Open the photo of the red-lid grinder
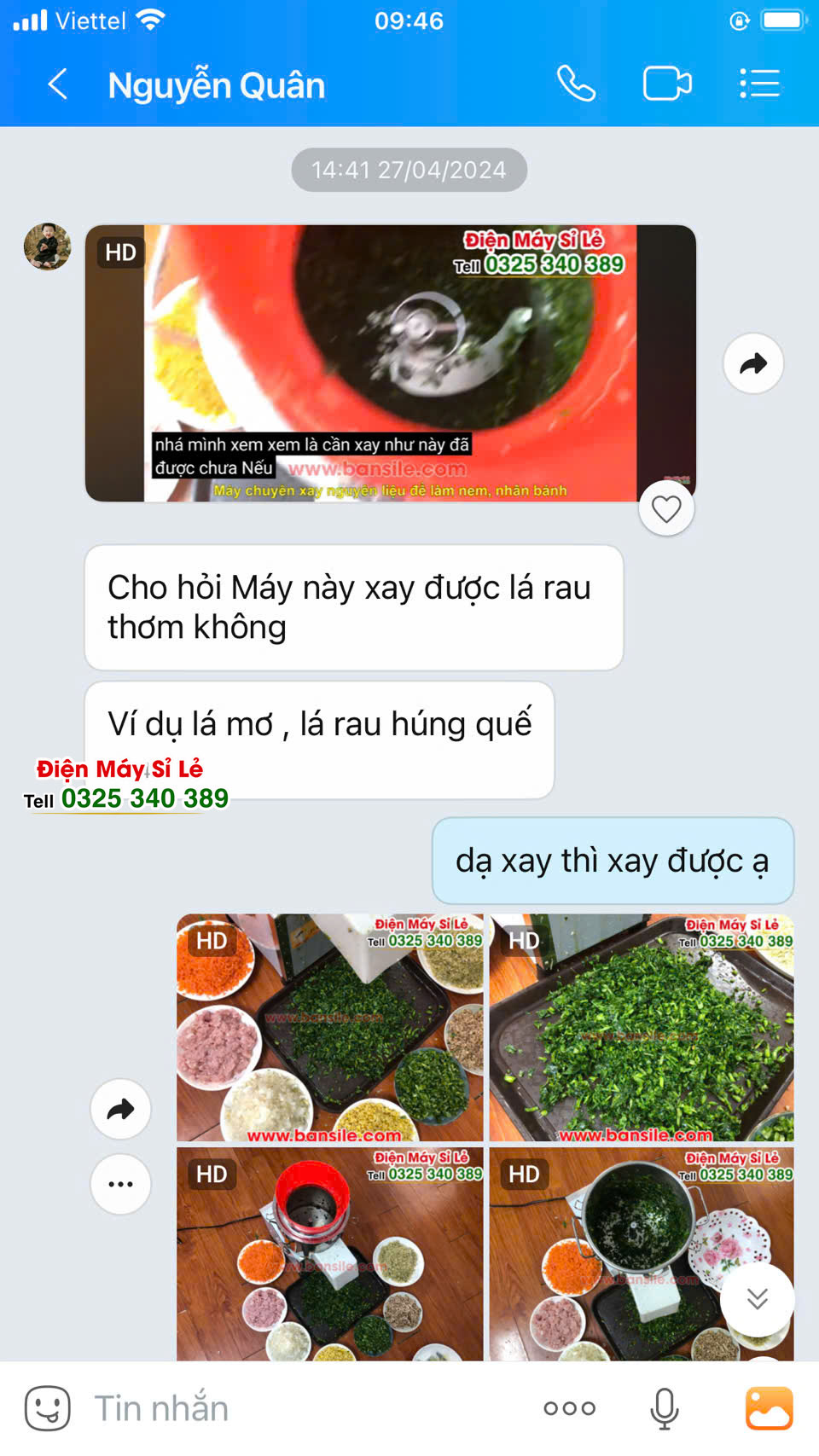This screenshot has width=819, height=1456. tap(329, 1252)
